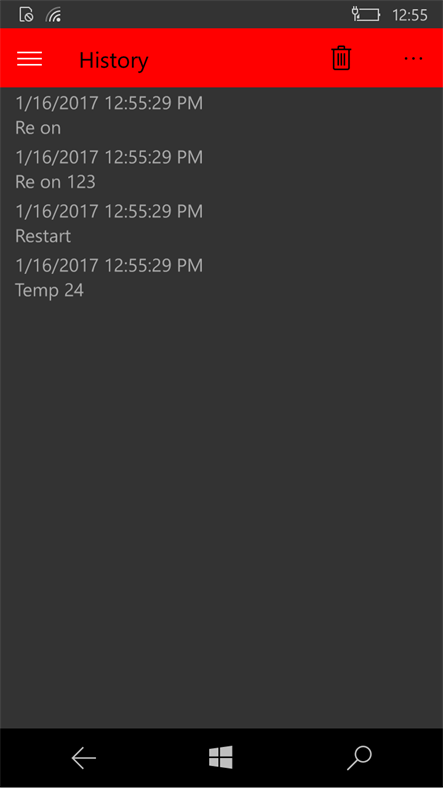Open the system search magnifier
The image size is (443, 788).
point(360,758)
